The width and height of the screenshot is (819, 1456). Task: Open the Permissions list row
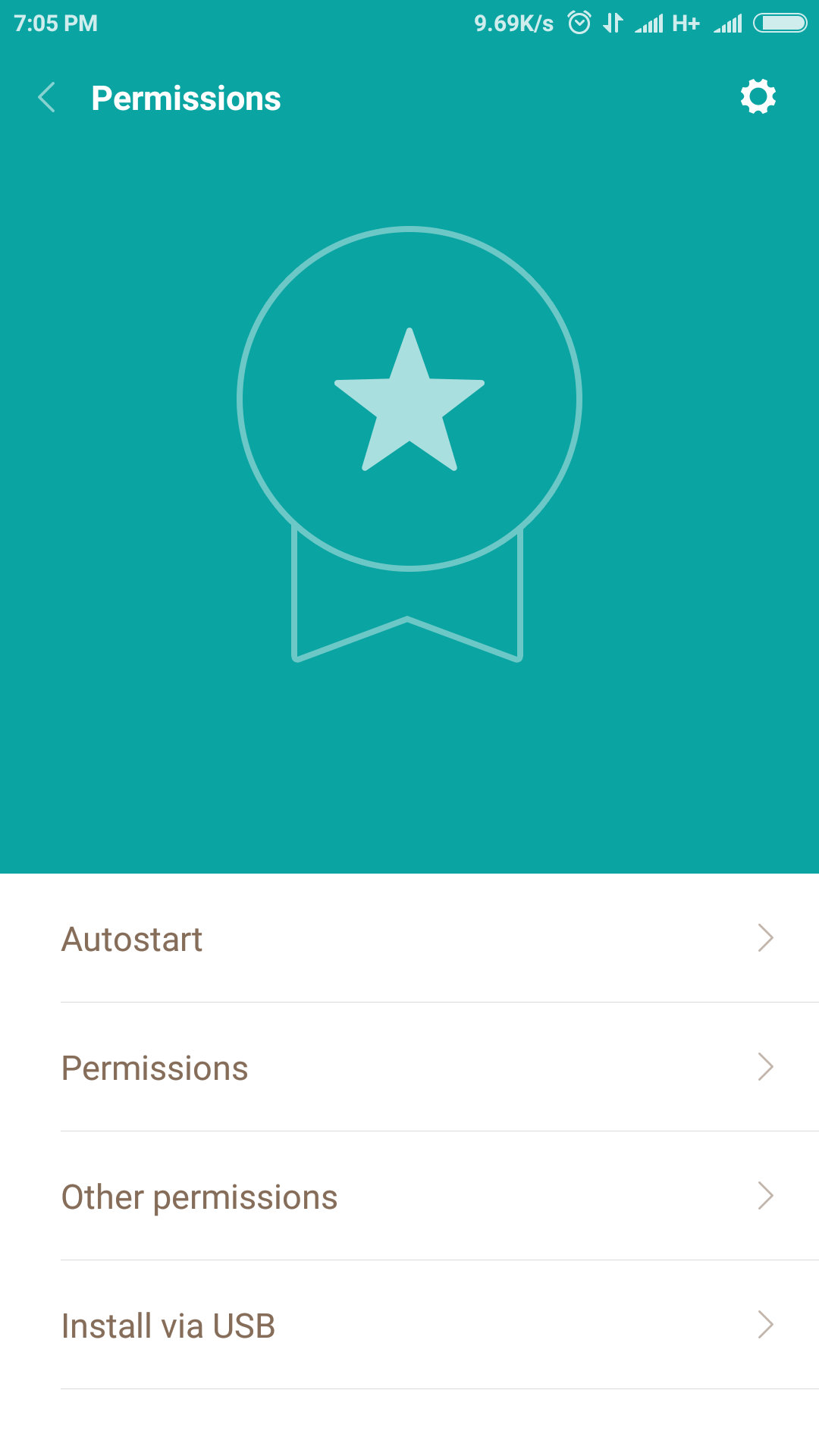(409, 1067)
